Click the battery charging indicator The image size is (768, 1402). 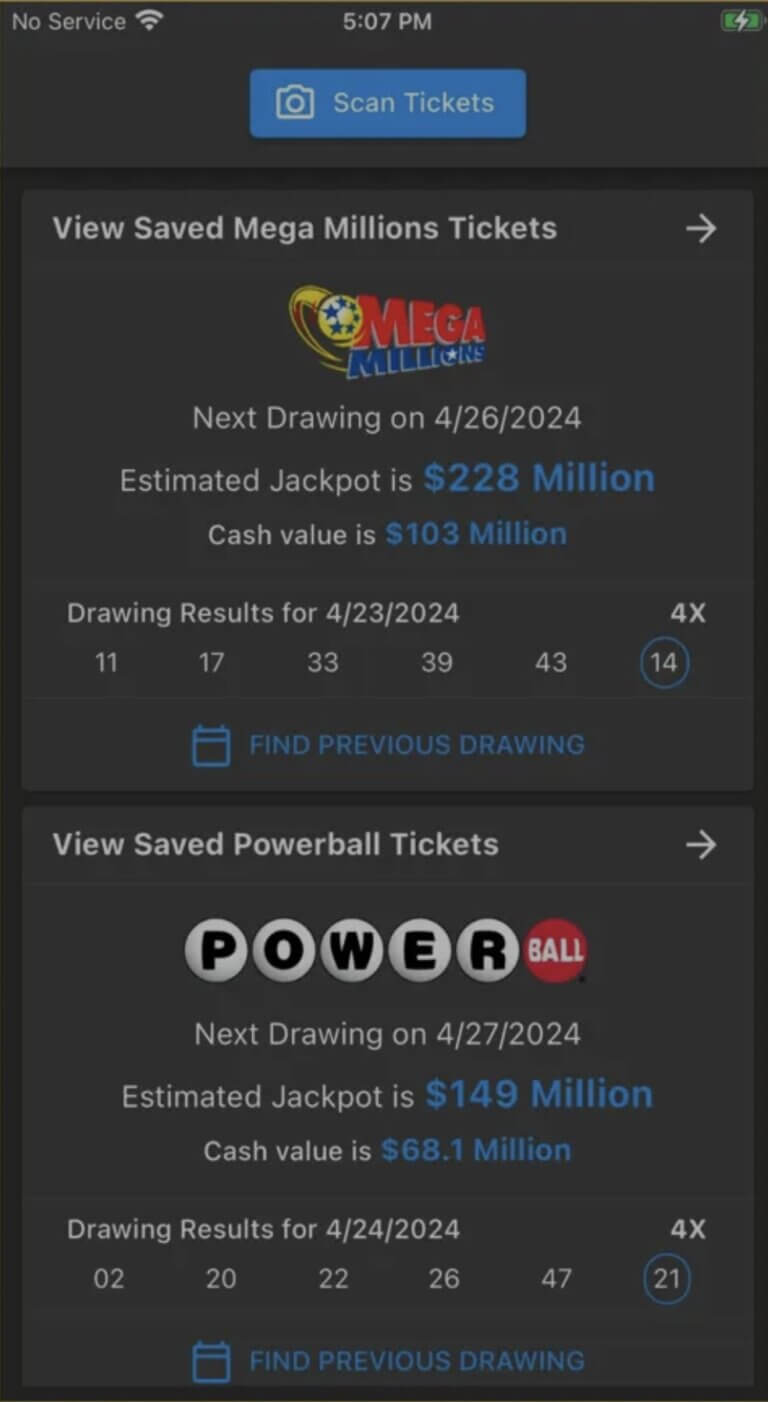point(744,18)
